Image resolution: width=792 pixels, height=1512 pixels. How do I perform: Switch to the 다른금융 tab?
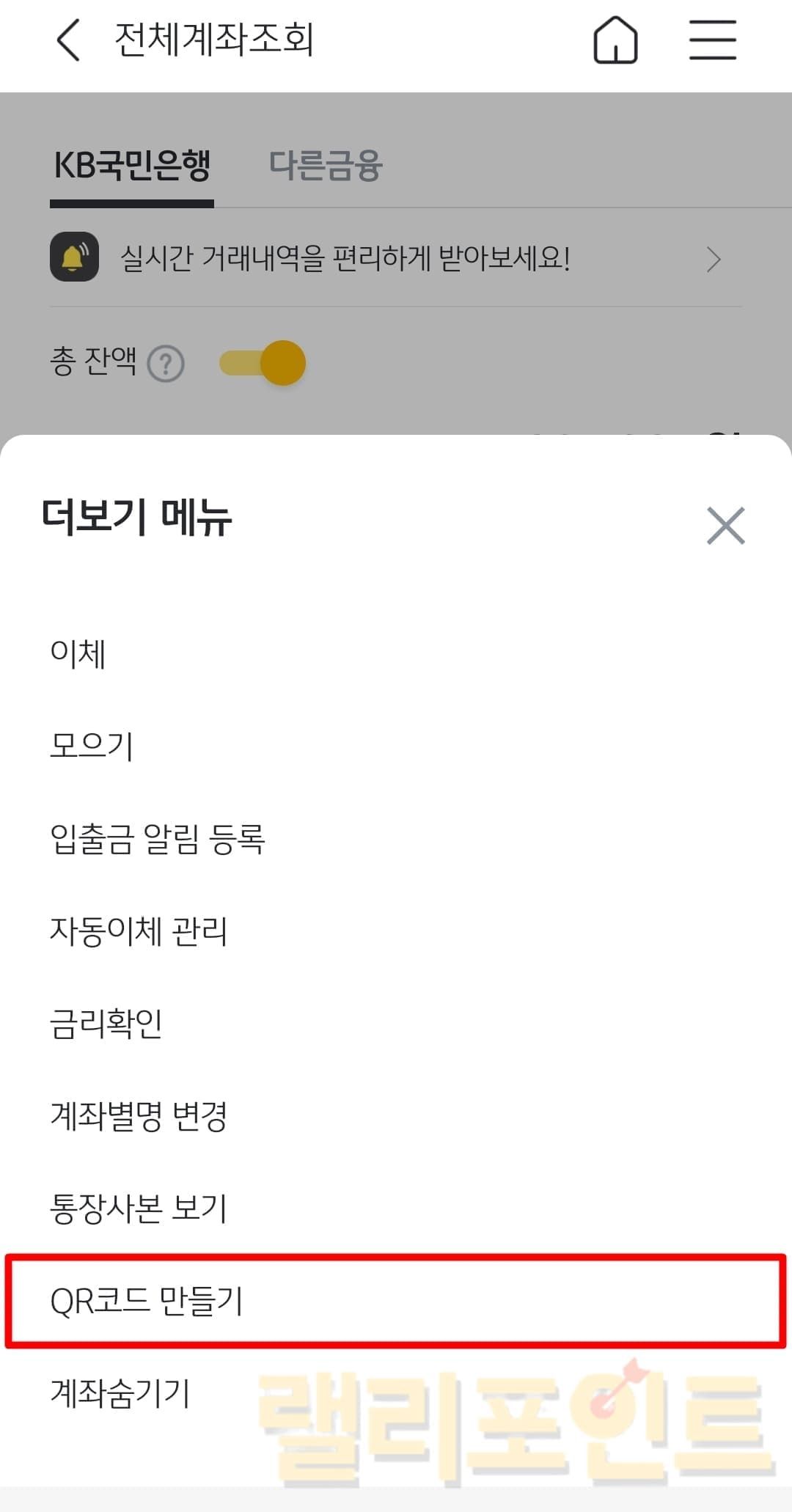pos(326,166)
